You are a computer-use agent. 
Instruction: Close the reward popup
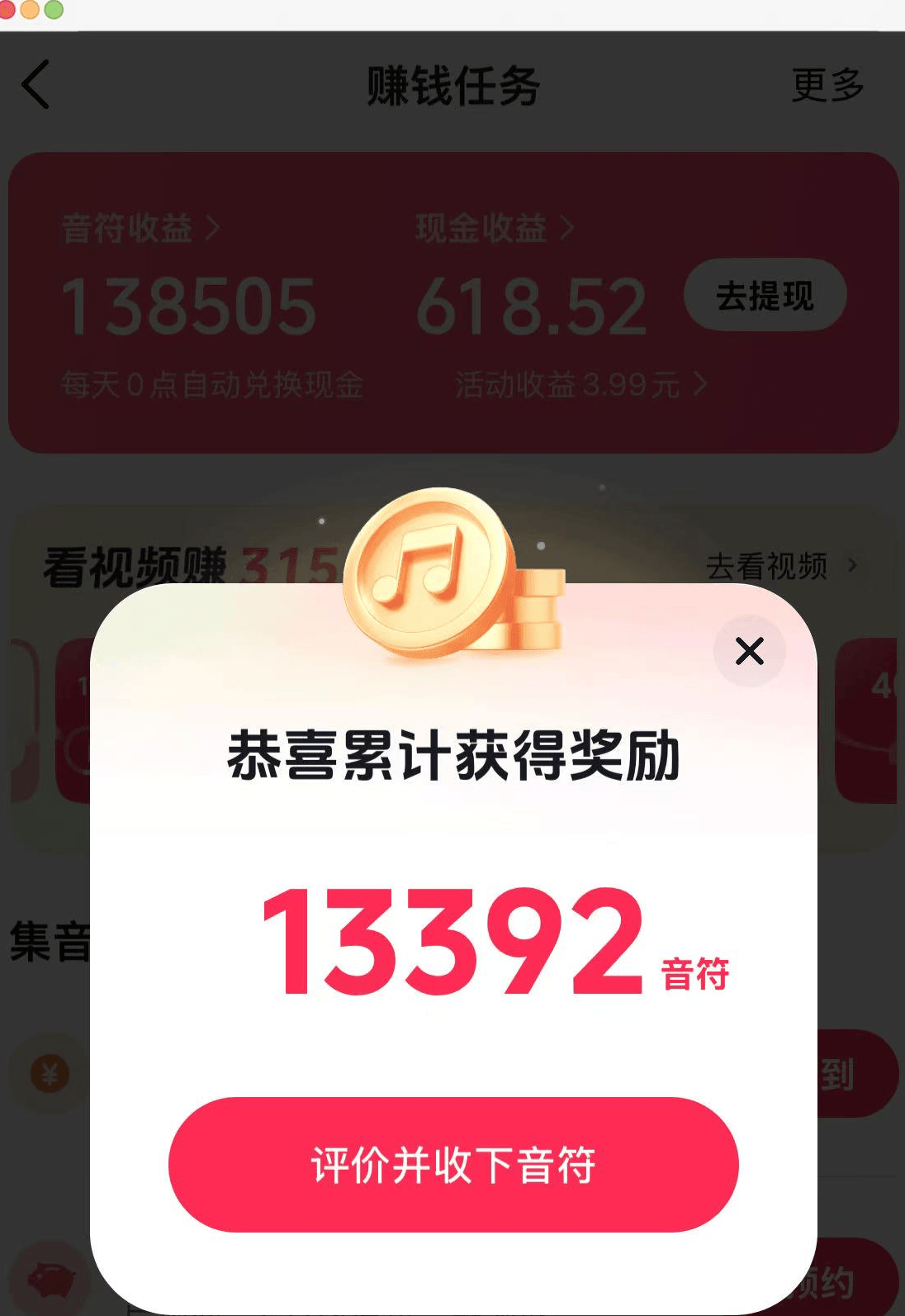coord(749,651)
